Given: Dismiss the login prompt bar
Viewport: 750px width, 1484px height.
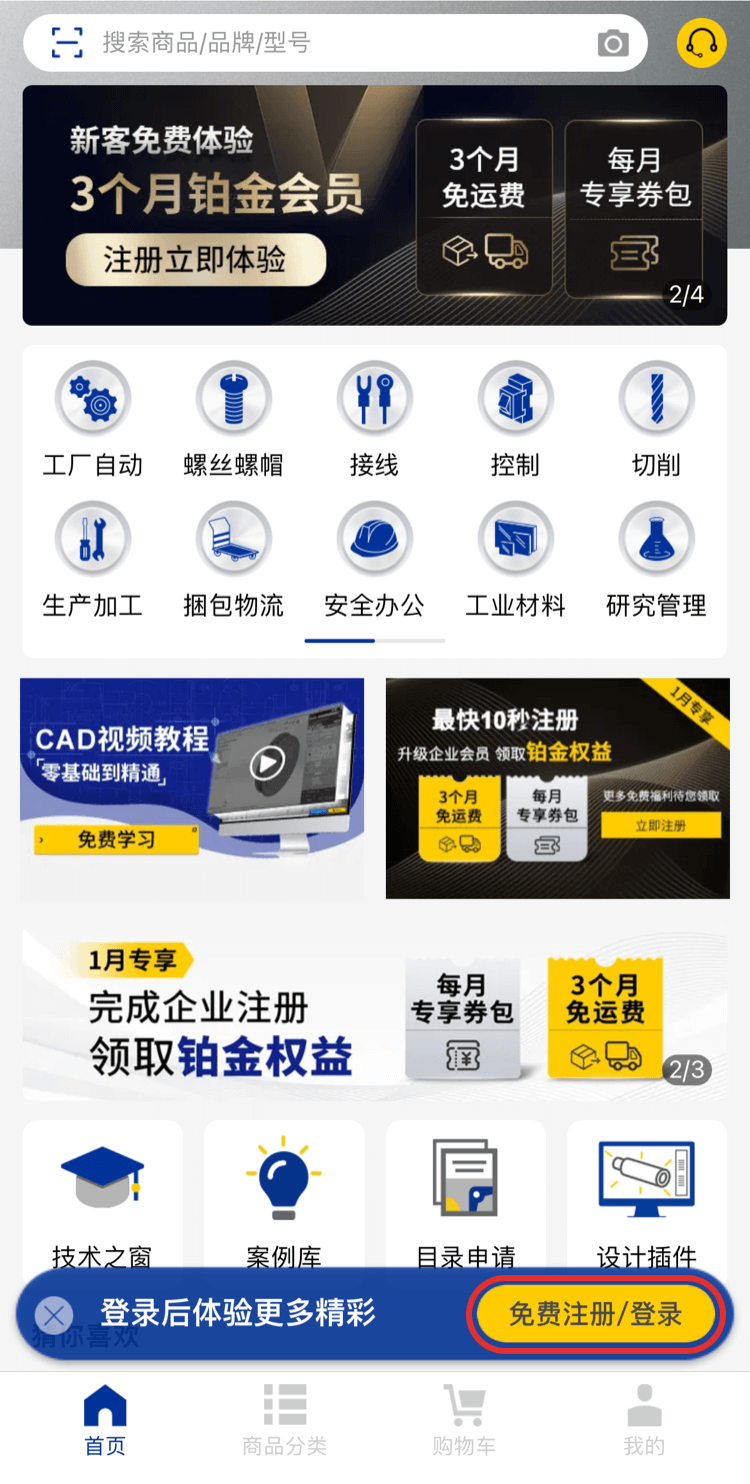Looking at the screenshot, I should tap(55, 1314).
